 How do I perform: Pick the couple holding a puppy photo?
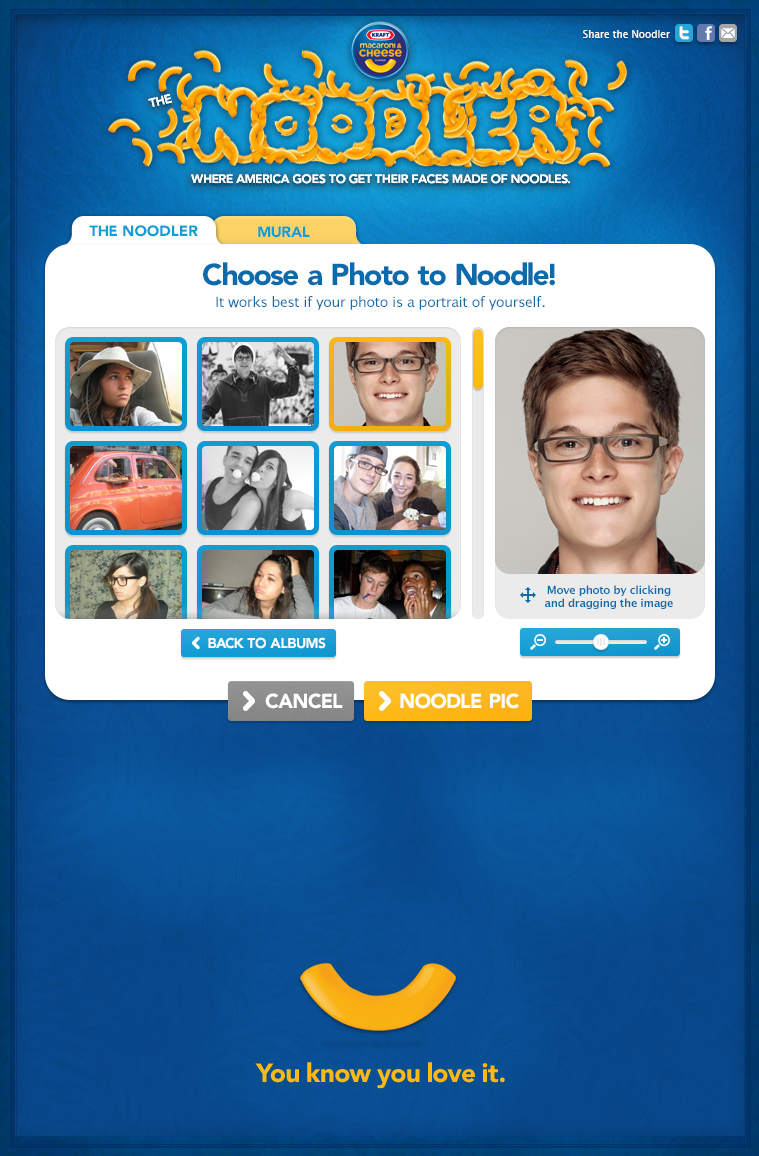pos(390,489)
